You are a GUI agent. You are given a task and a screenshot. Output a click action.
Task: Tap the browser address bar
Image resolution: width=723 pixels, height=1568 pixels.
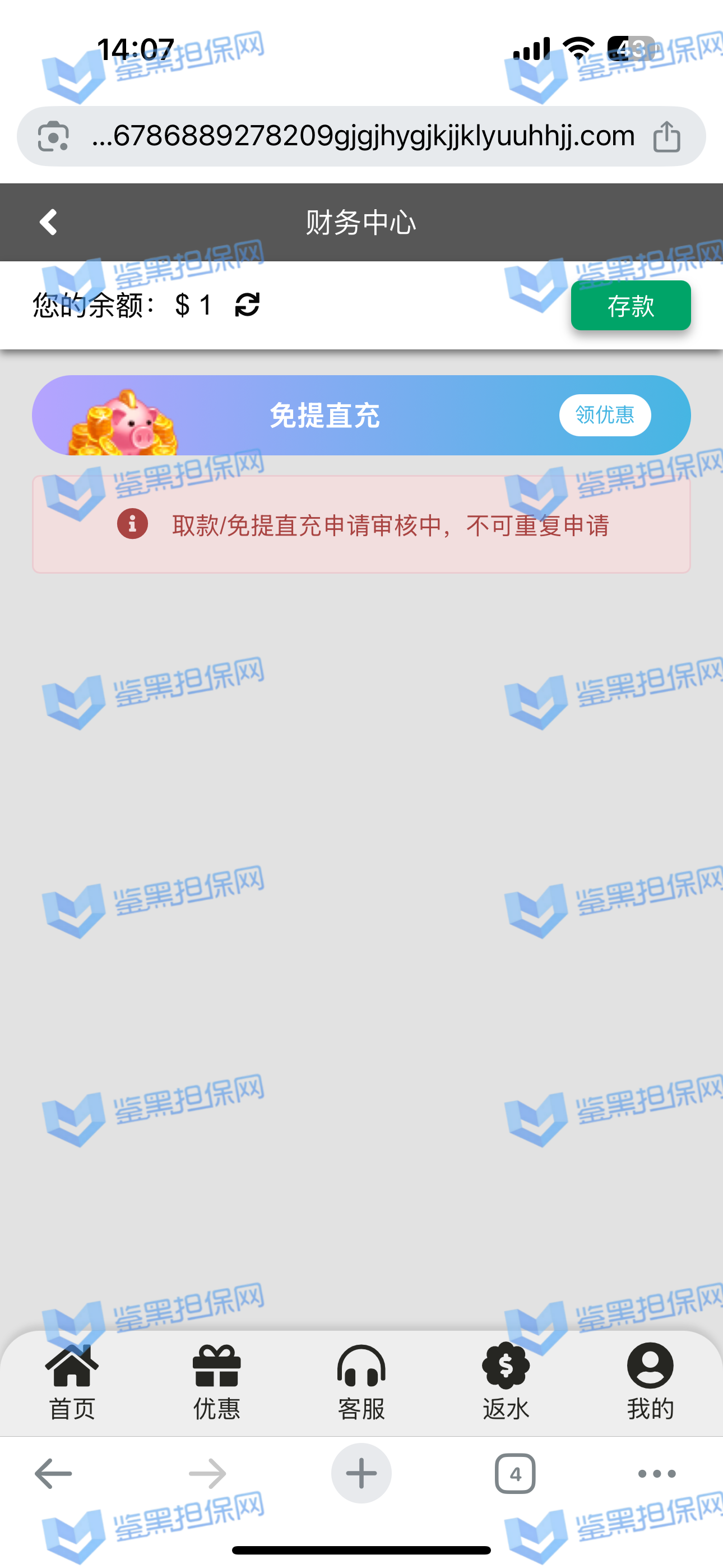pyautogui.click(x=363, y=136)
